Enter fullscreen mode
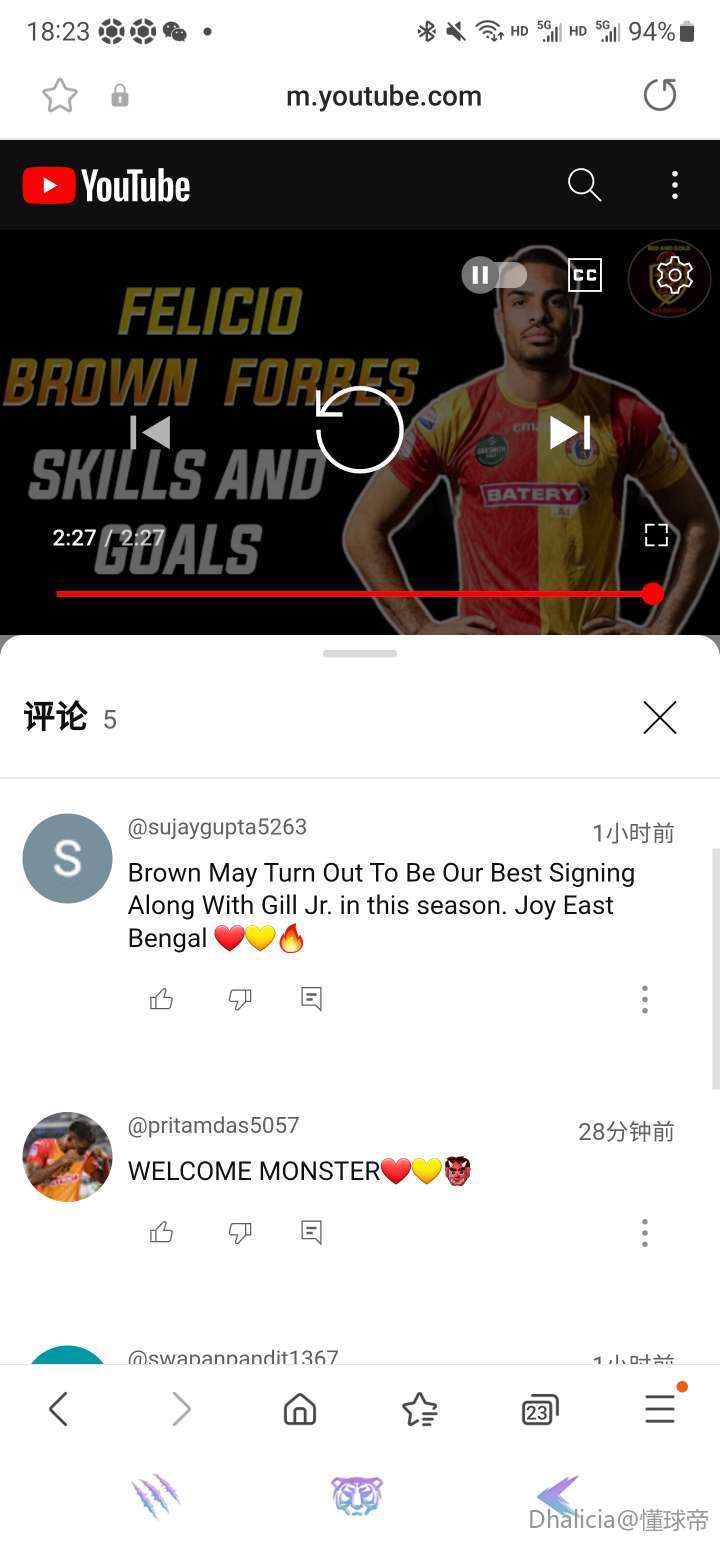 point(656,535)
